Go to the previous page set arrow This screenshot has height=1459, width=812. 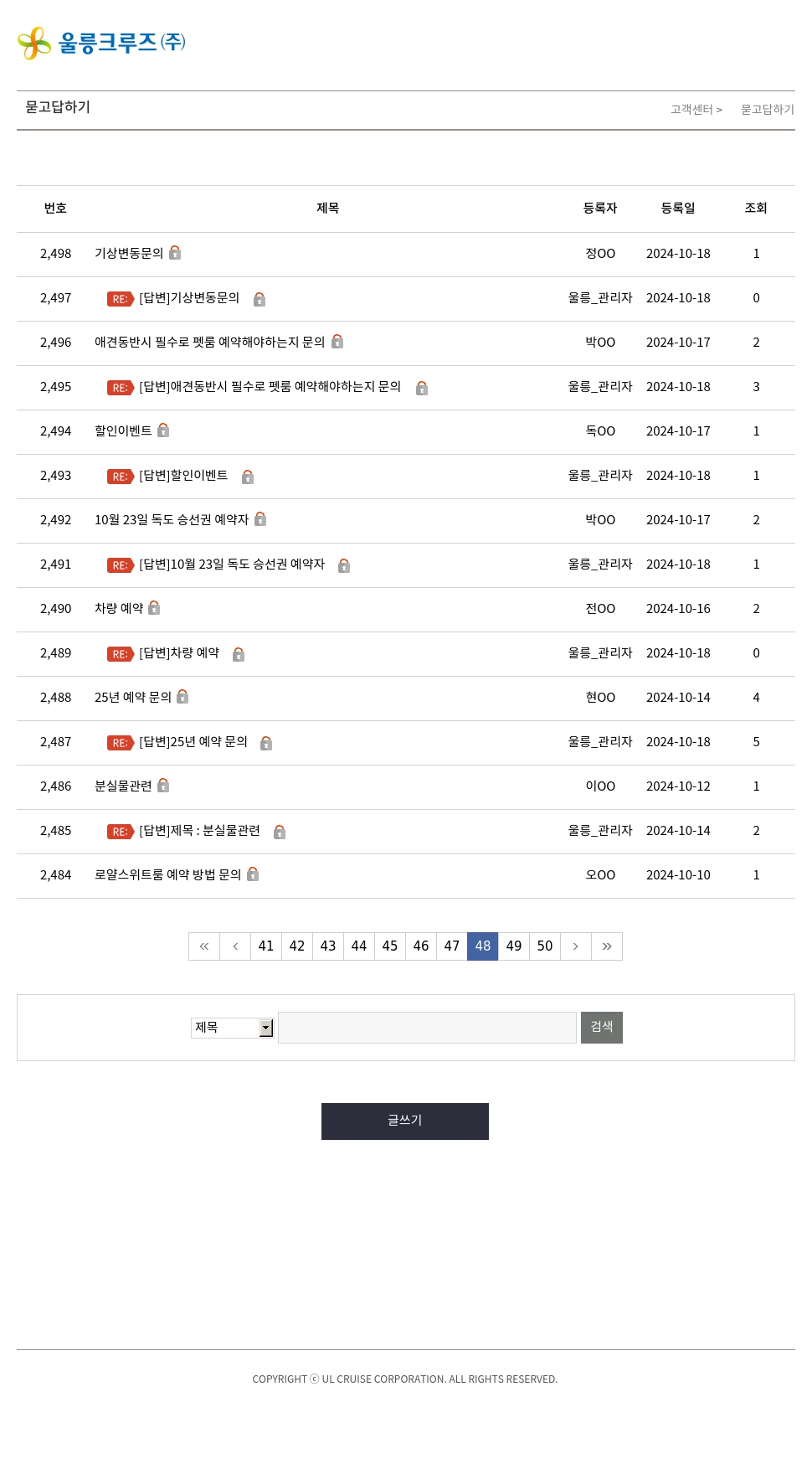[x=235, y=946]
